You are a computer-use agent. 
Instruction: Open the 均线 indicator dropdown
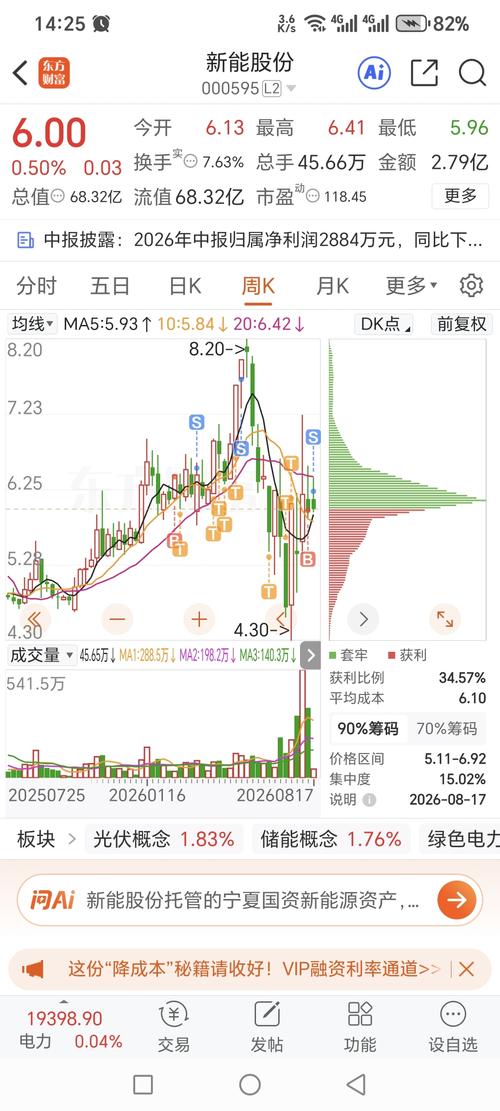click(x=33, y=325)
